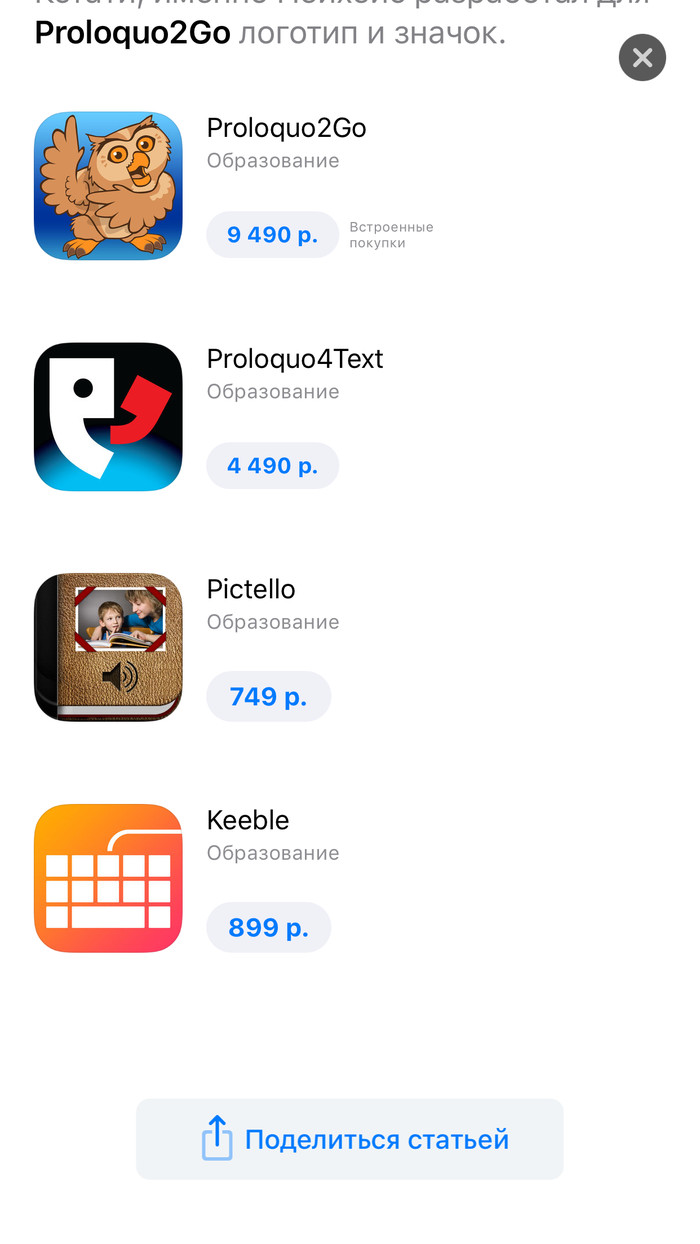The width and height of the screenshot is (700, 1244).
Task: Tap the Поделиться статьей button
Action: (350, 1140)
